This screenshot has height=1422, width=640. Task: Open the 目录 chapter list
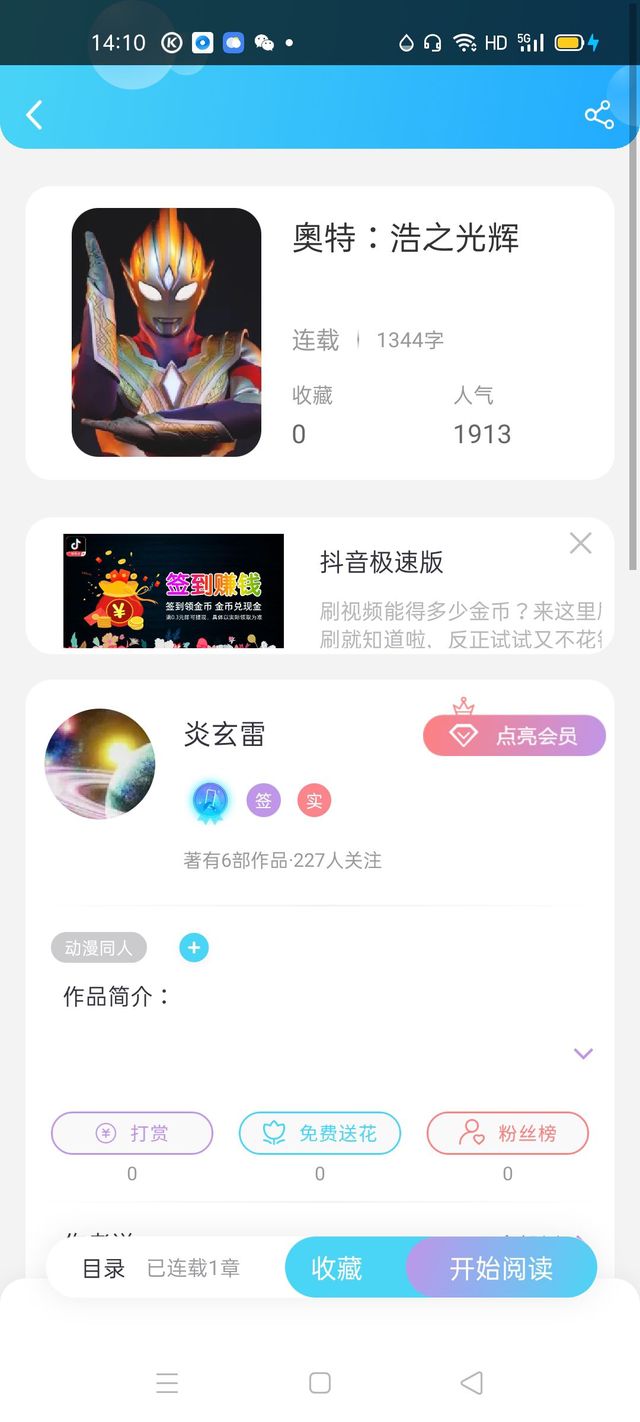[x=104, y=1268]
